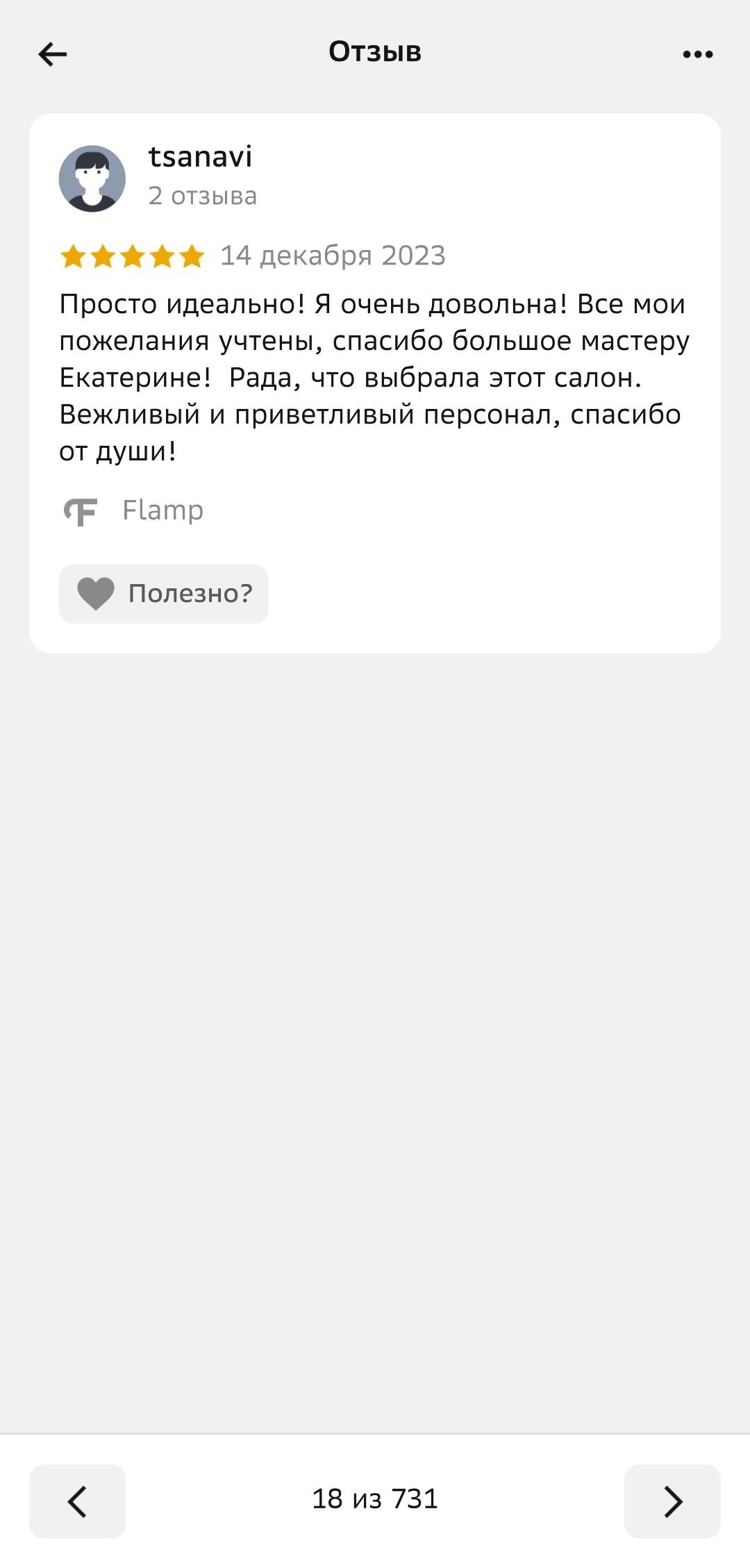Mark the review as useful with Полезно?
Viewport: 750px width, 1568px height.
pos(164,594)
